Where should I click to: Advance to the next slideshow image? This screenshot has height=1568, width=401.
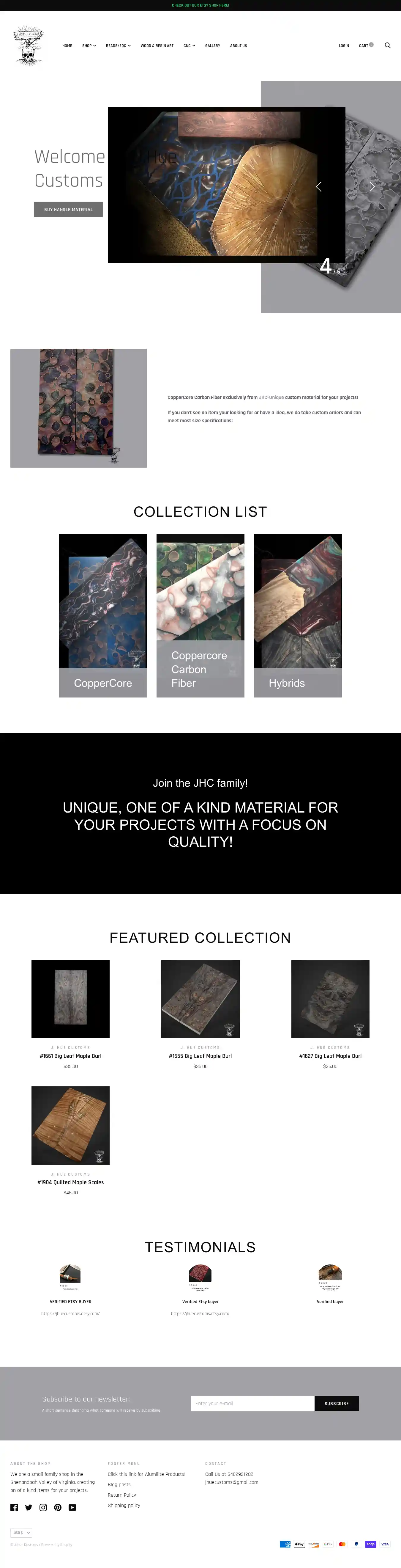click(372, 187)
